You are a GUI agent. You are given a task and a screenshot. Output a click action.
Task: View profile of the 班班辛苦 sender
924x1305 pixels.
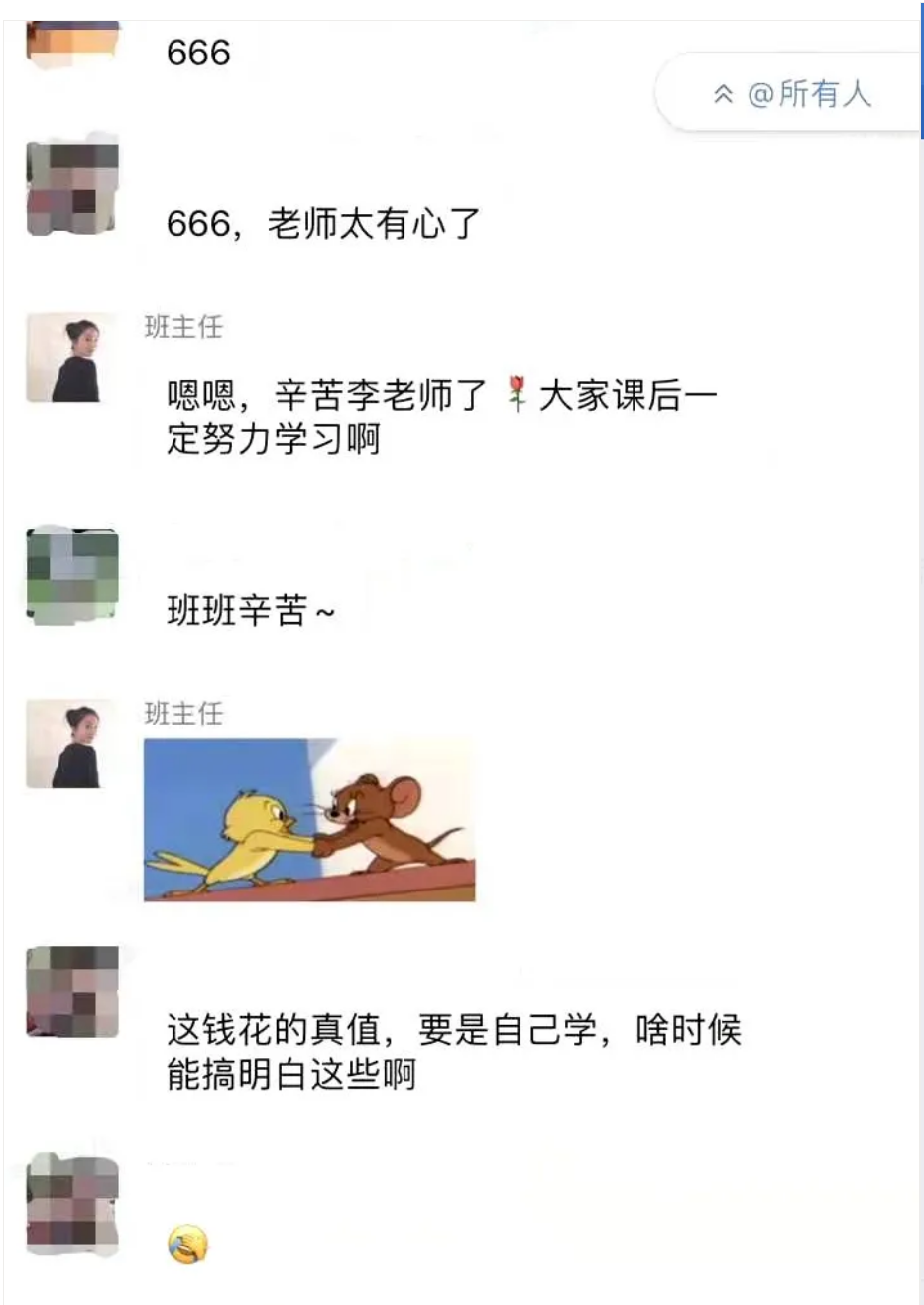coord(72,576)
